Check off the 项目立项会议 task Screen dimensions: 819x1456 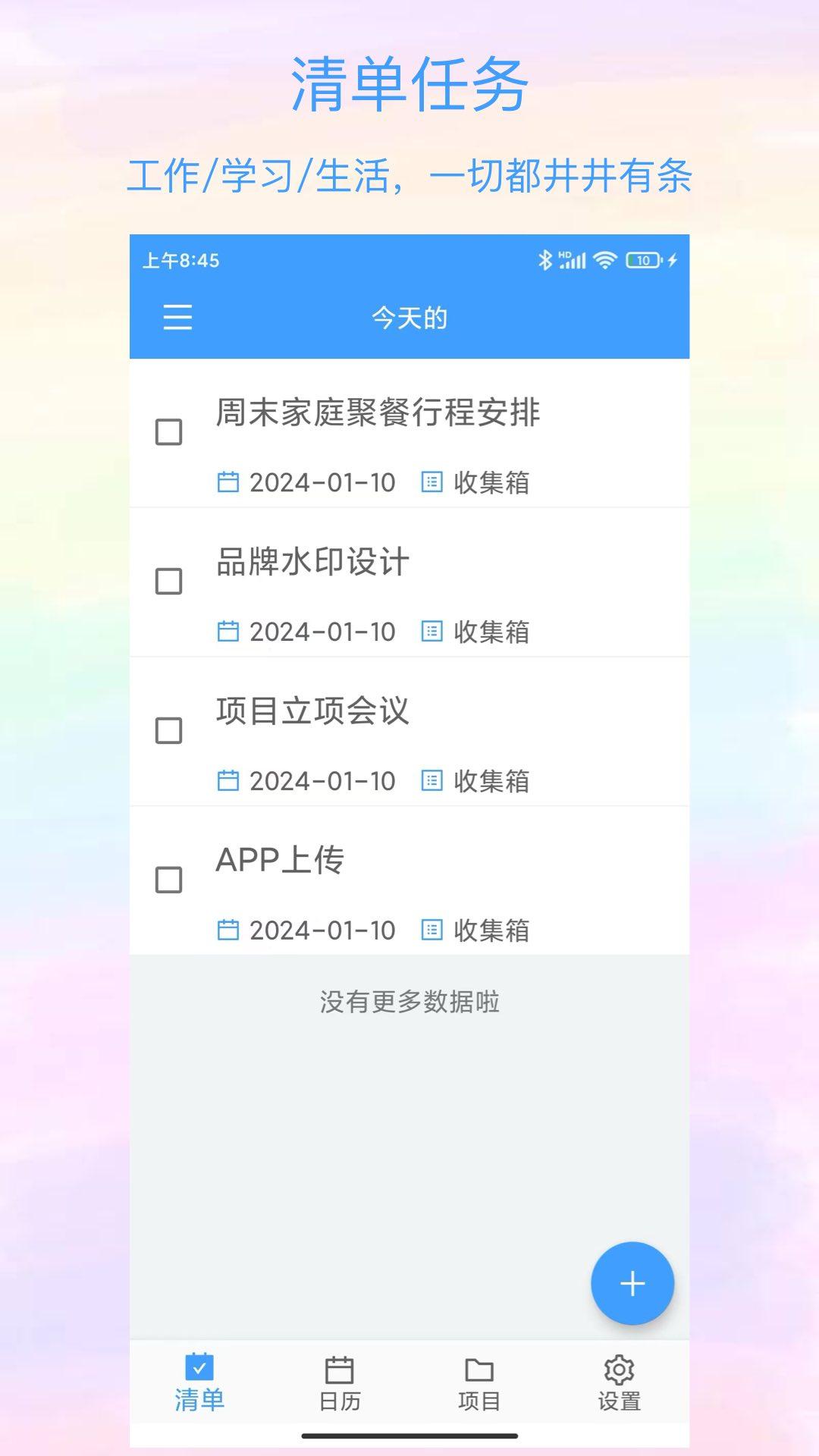(x=167, y=731)
